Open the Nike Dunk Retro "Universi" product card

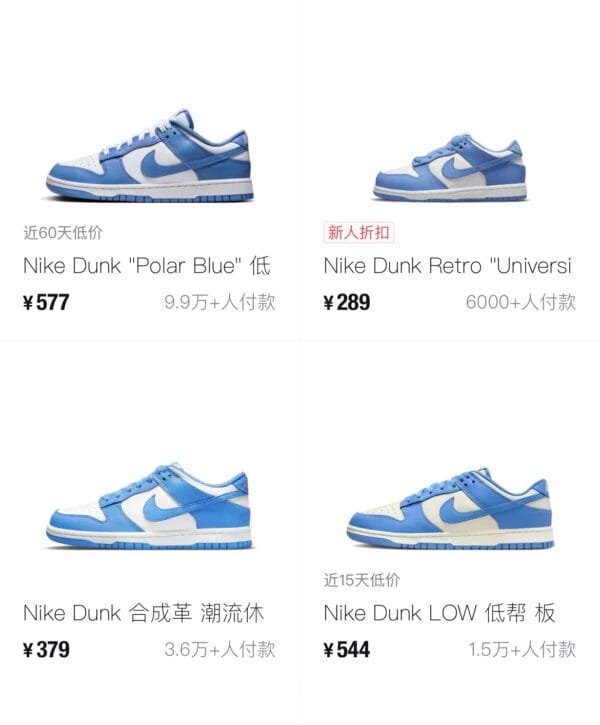(x=448, y=170)
